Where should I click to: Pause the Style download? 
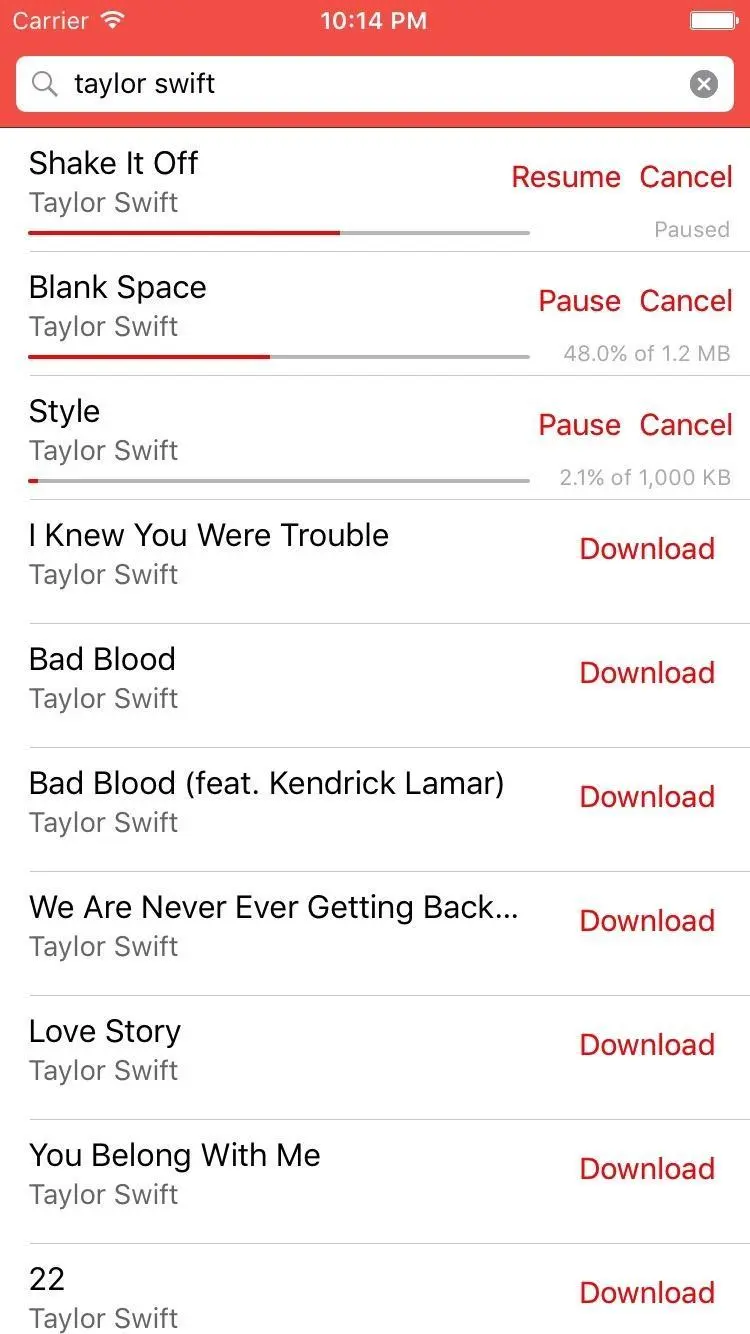579,425
